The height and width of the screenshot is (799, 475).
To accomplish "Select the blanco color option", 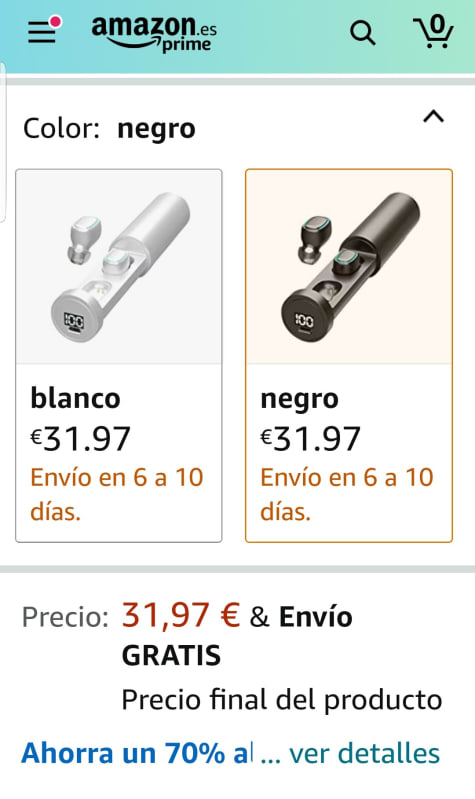I will coord(119,356).
